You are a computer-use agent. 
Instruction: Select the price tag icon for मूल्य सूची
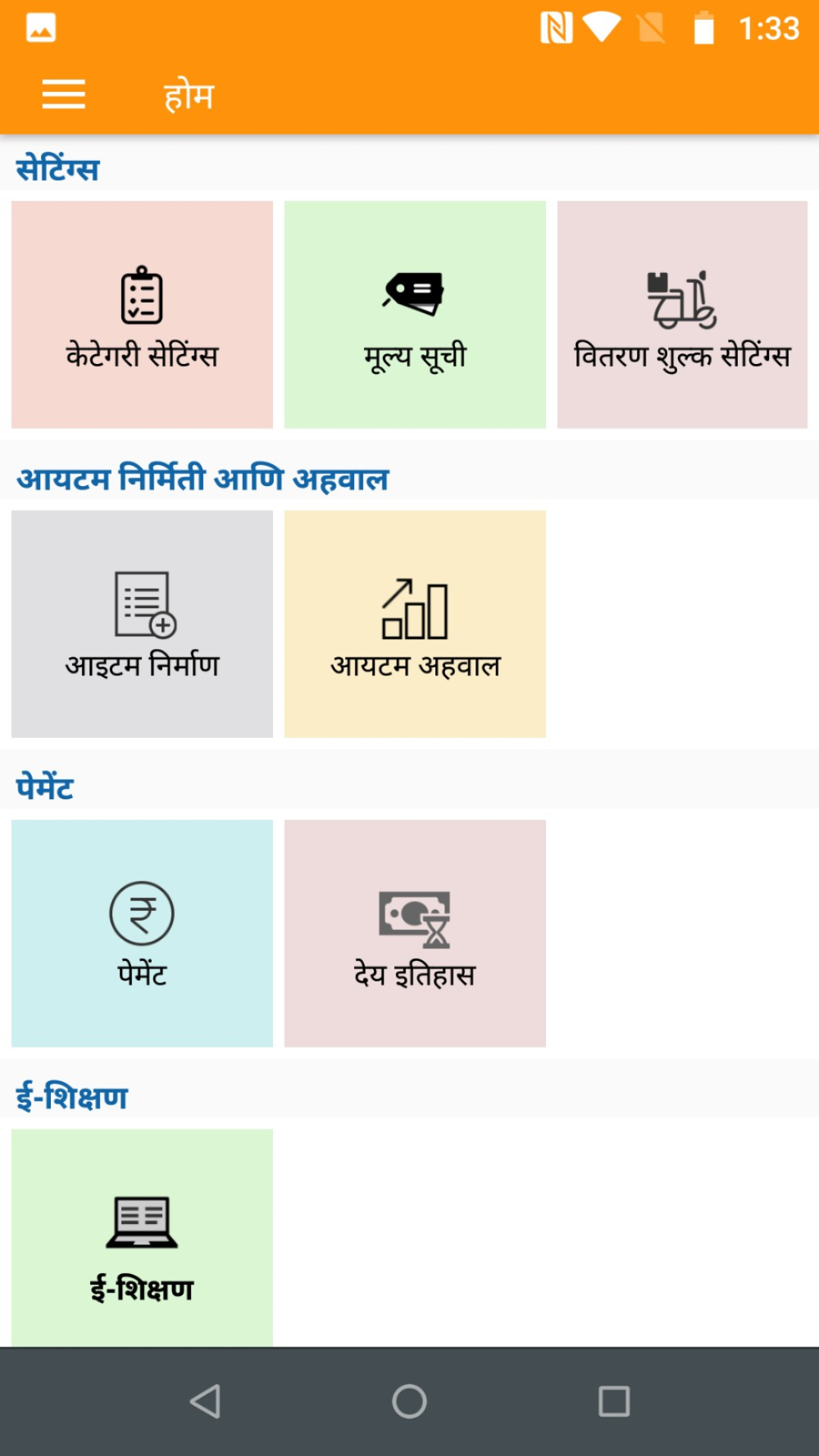pos(415,291)
